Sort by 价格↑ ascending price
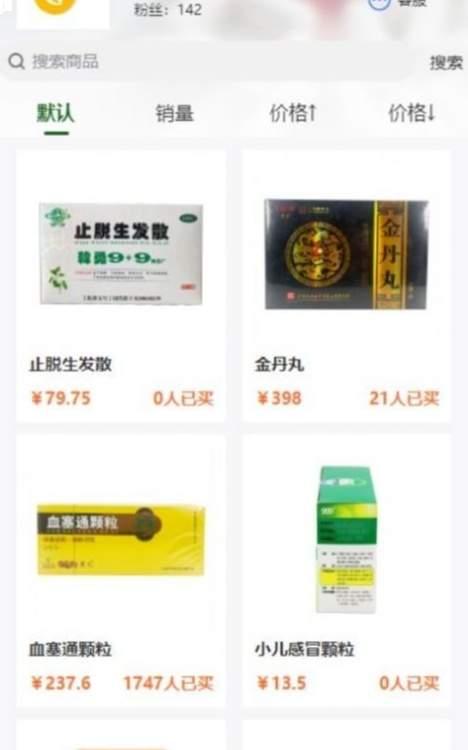Image resolution: width=468 pixels, height=750 pixels. click(x=292, y=113)
